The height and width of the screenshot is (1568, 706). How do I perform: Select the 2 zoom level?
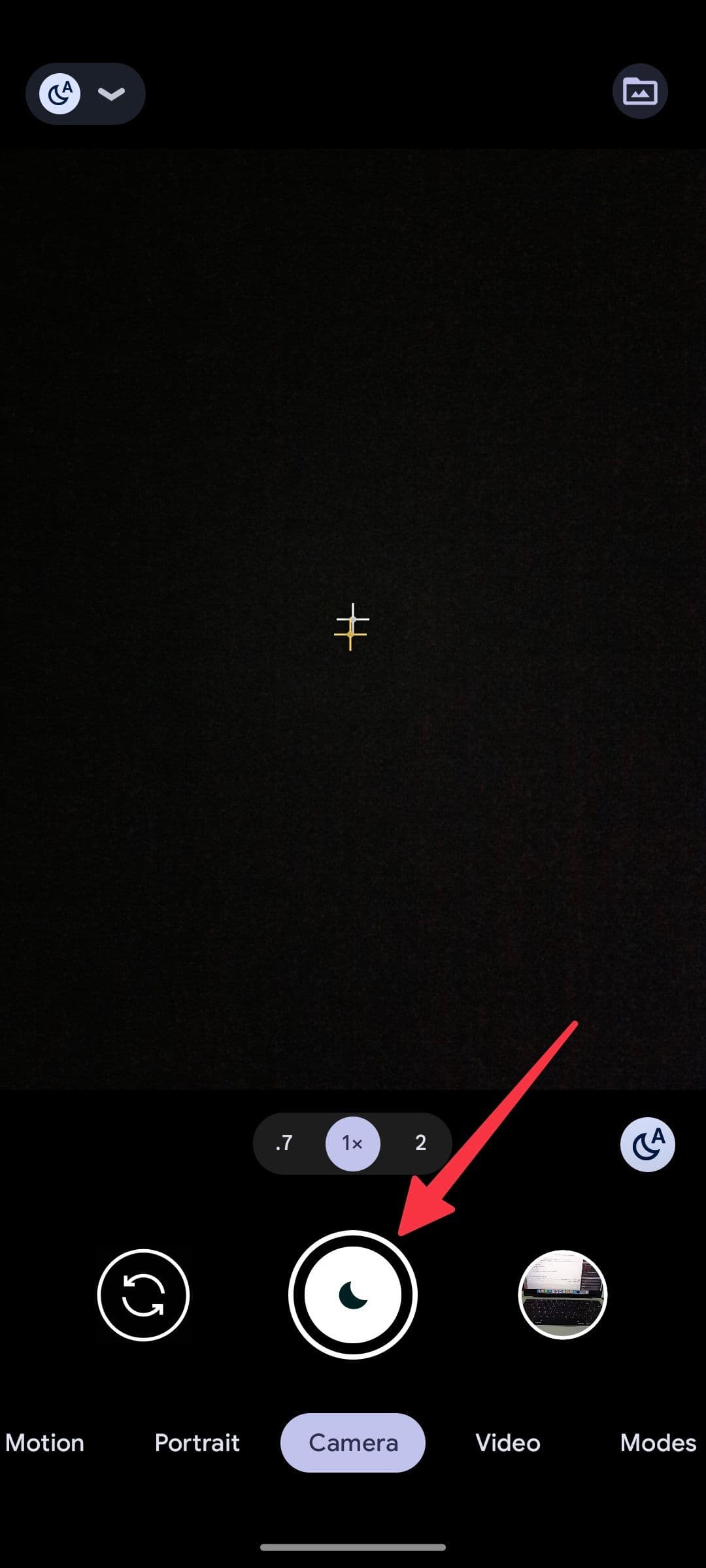[420, 1143]
